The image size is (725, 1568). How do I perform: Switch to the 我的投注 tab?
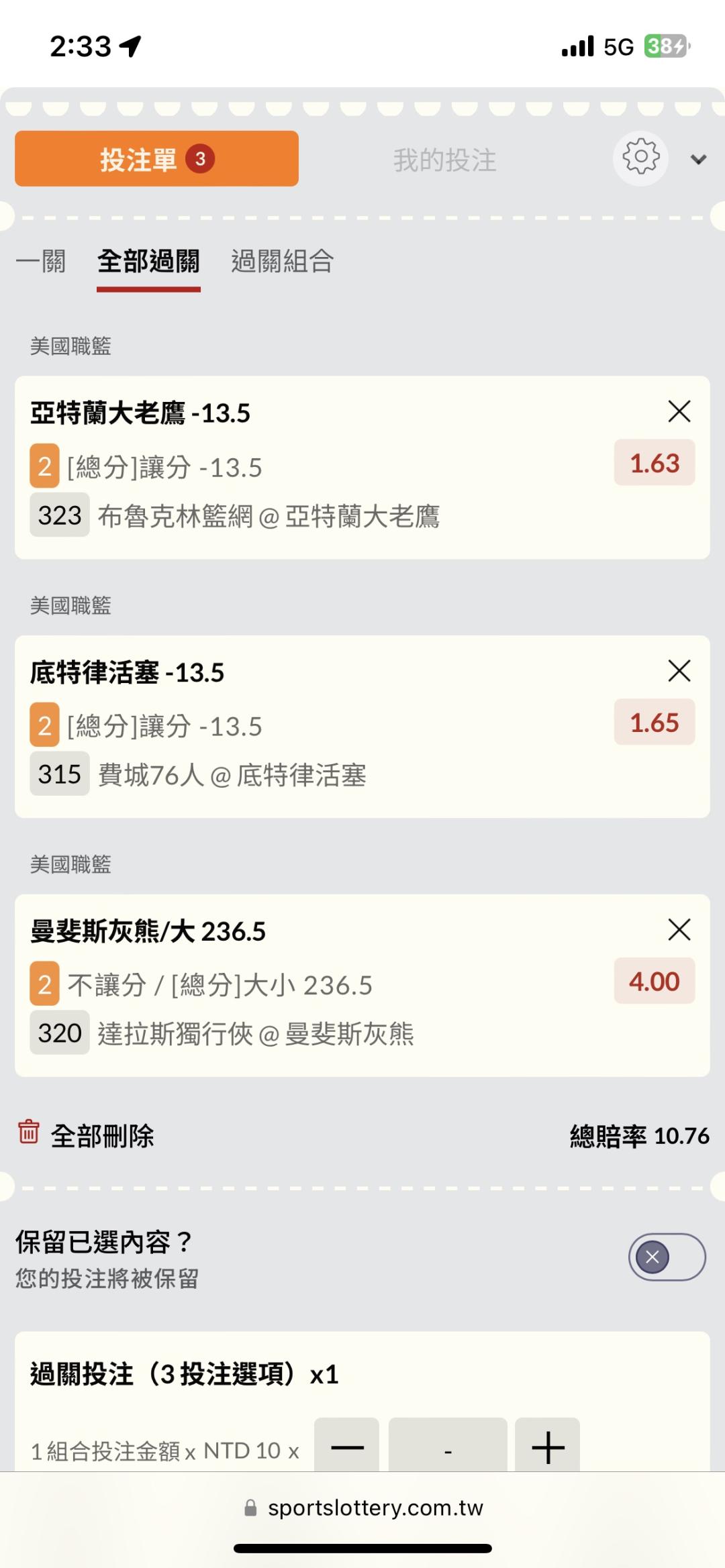(x=444, y=160)
